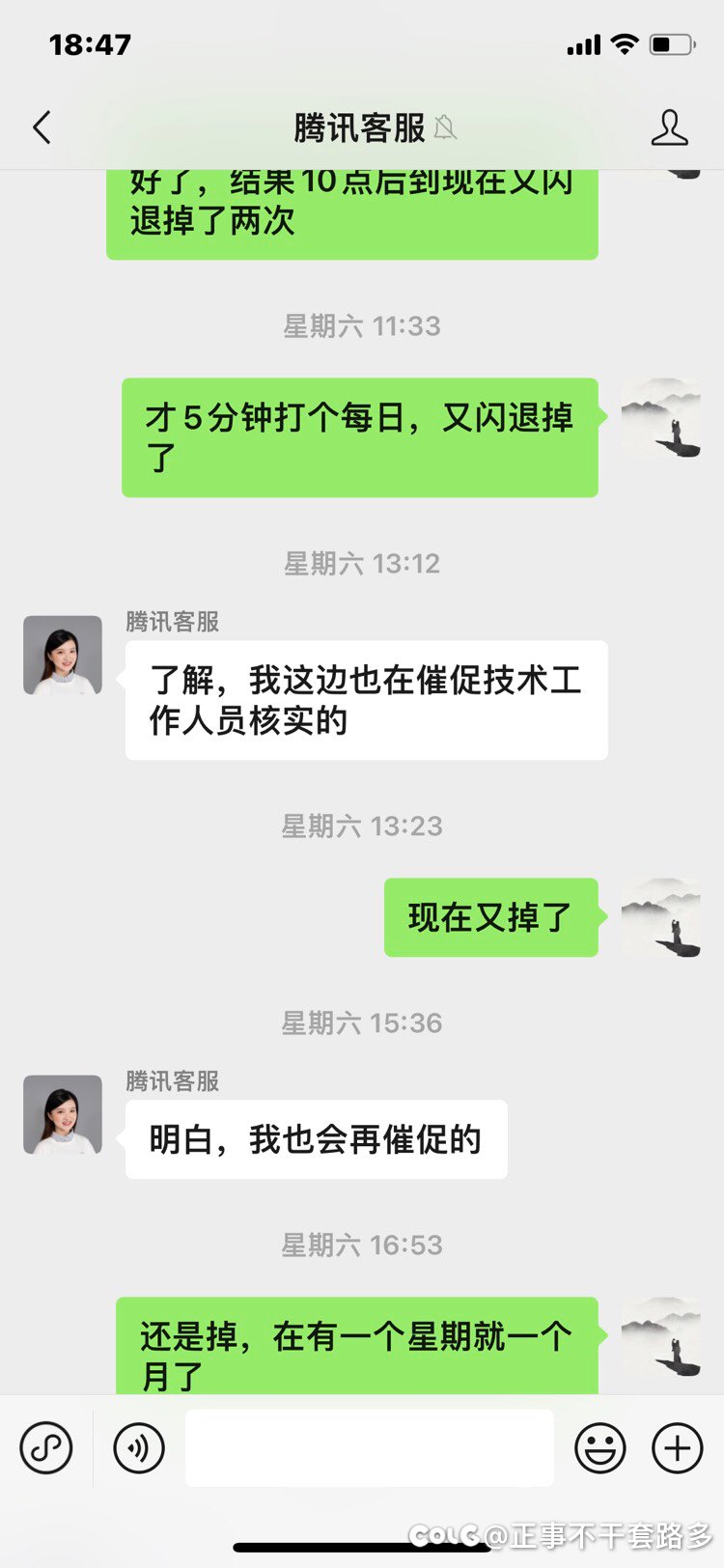Tap the 星期六 16:53 timestamp label
Image resolution: width=724 pixels, height=1568 pixels.
point(361,1245)
